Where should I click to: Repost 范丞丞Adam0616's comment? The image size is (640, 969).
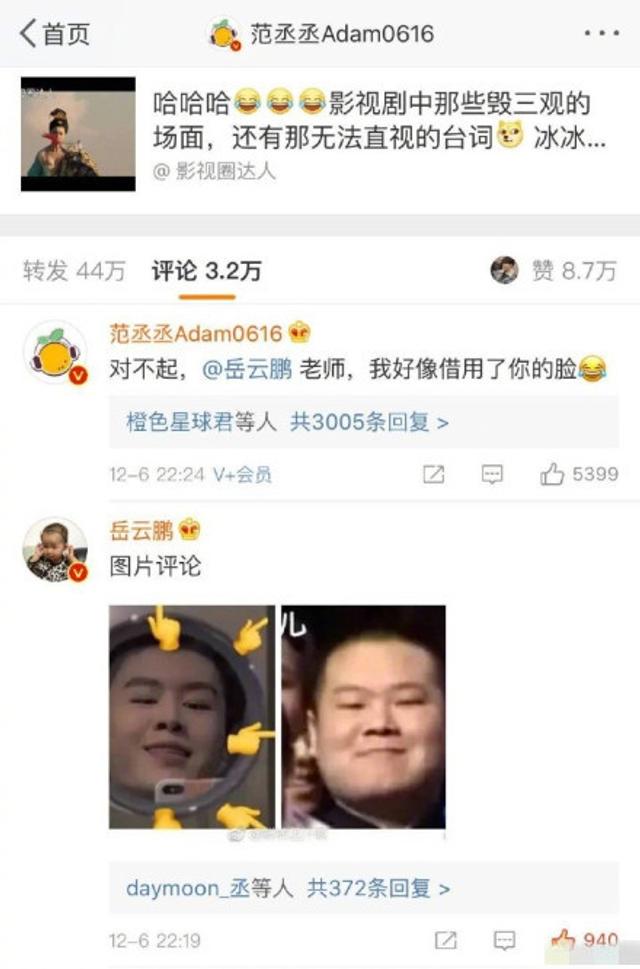[433, 475]
